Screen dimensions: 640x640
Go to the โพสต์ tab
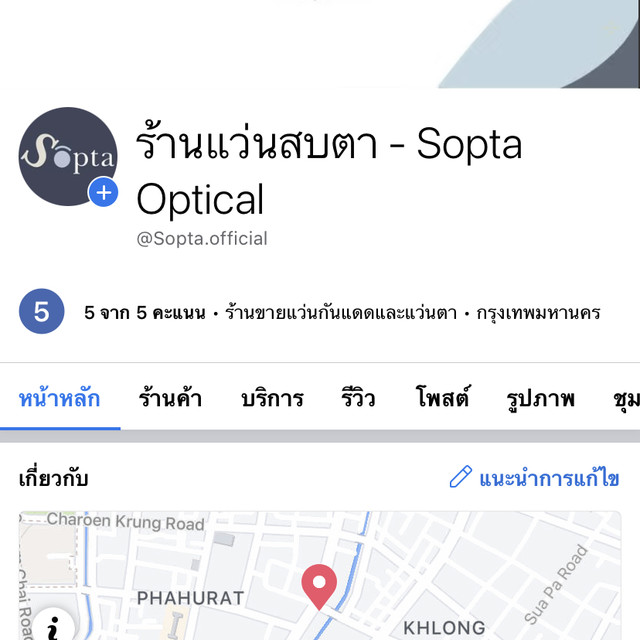click(443, 399)
